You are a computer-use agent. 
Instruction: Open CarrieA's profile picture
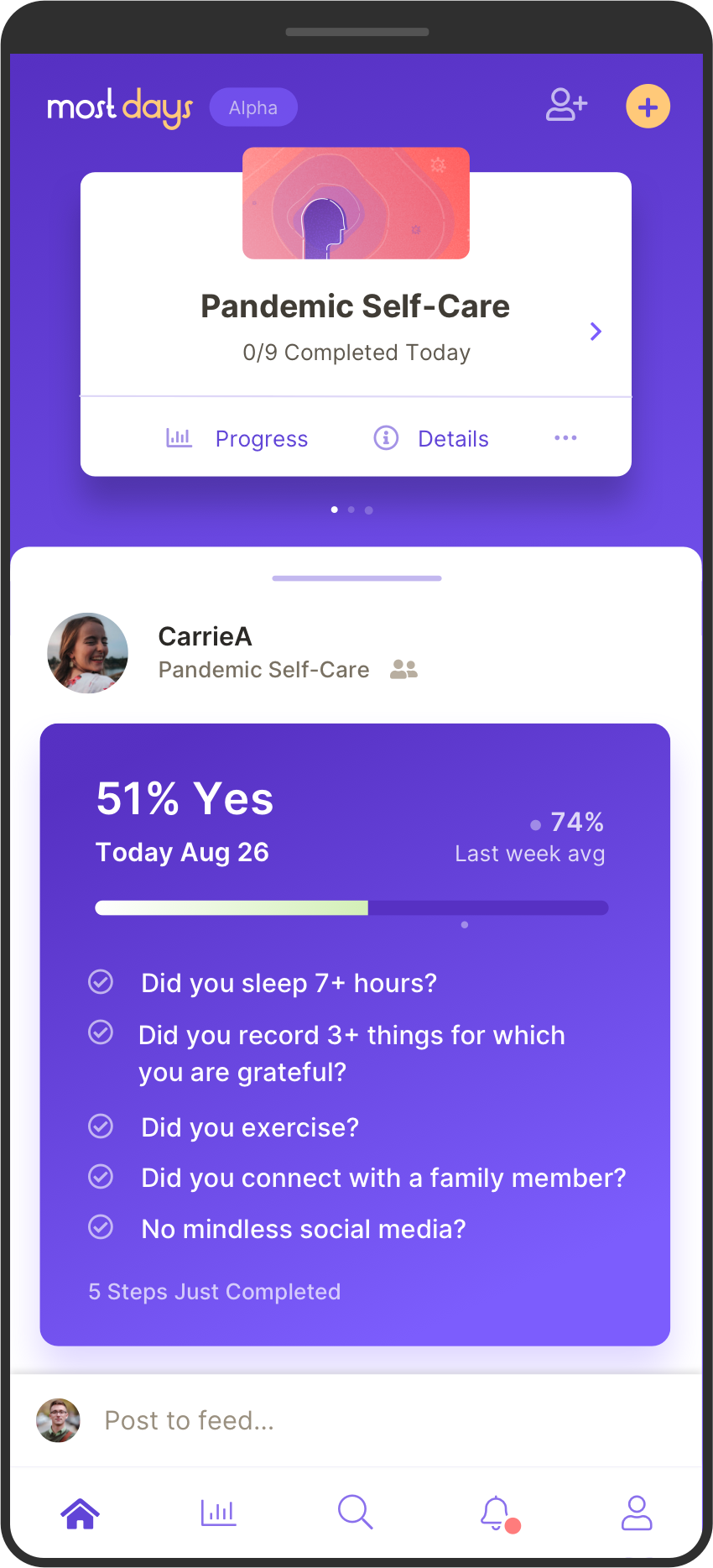(87, 652)
